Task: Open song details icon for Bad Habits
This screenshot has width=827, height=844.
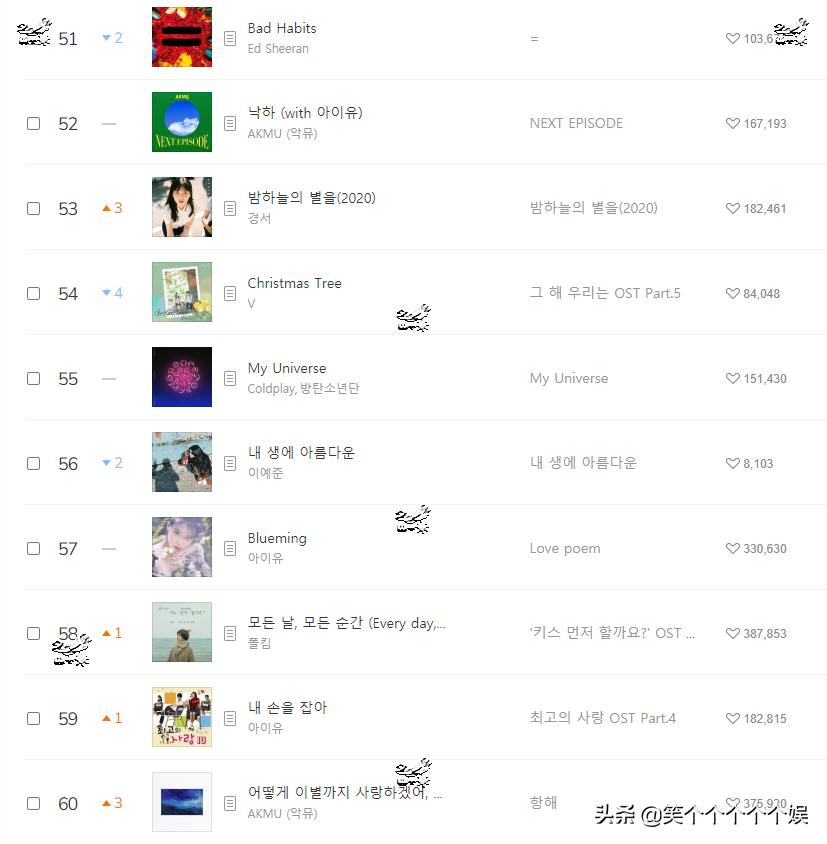Action: (230, 38)
